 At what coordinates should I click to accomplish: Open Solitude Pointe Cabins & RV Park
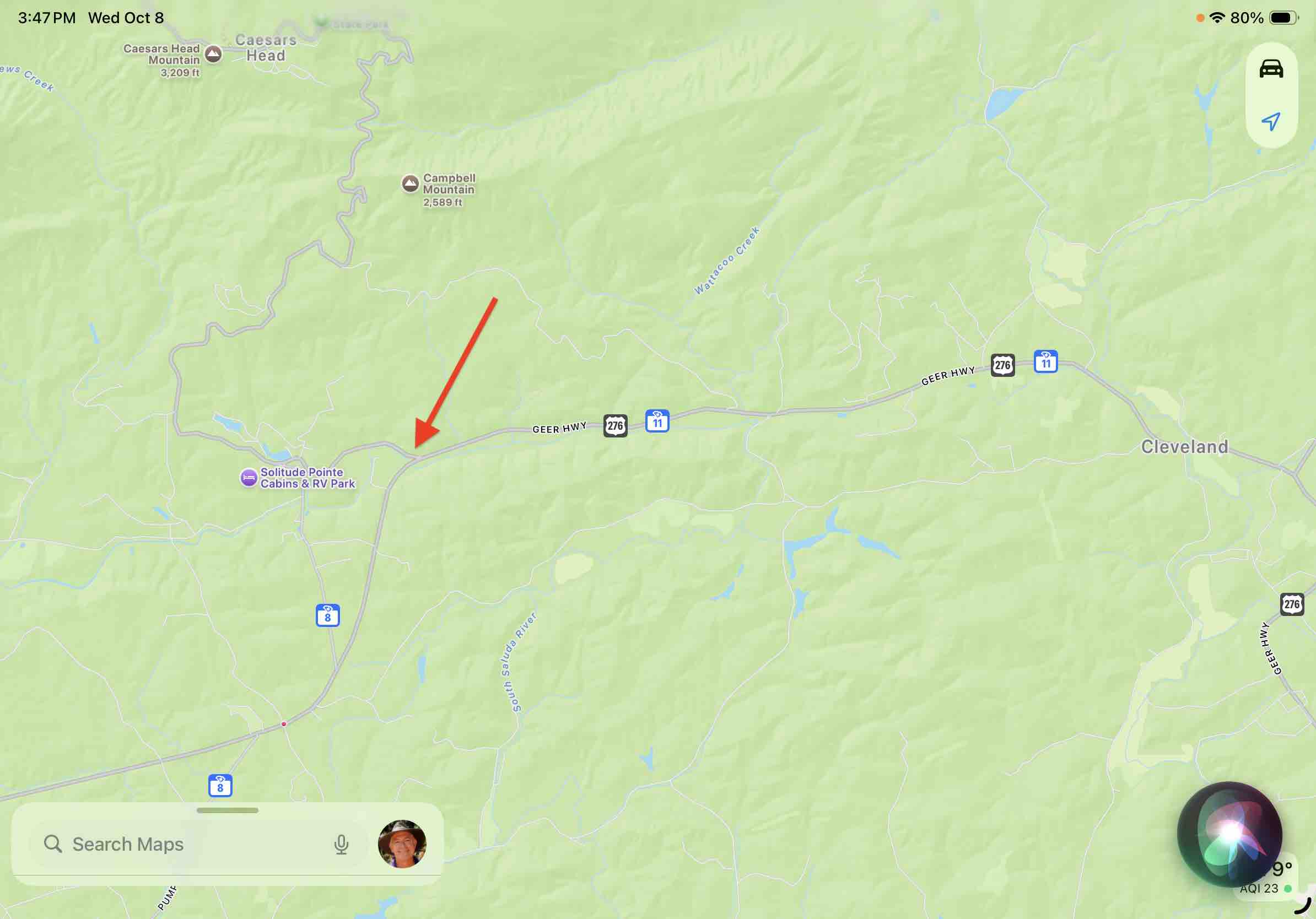pyautogui.click(x=249, y=477)
